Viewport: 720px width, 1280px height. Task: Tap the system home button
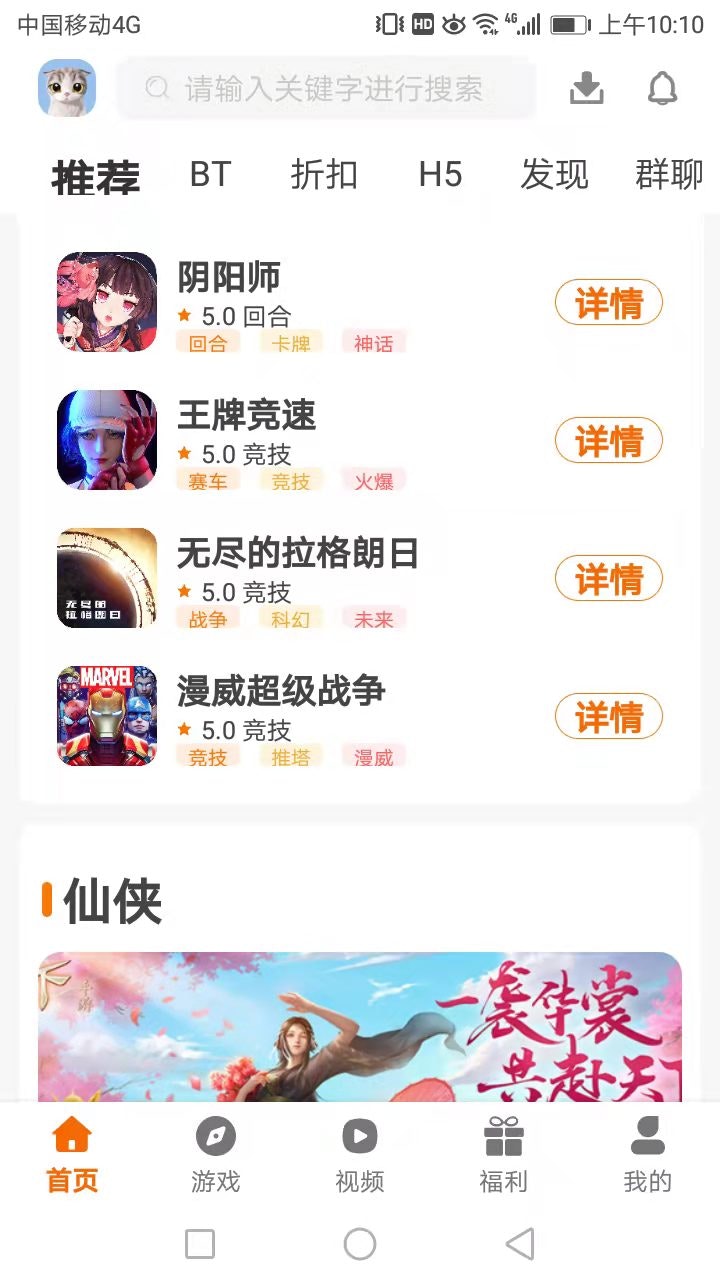point(360,1244)
